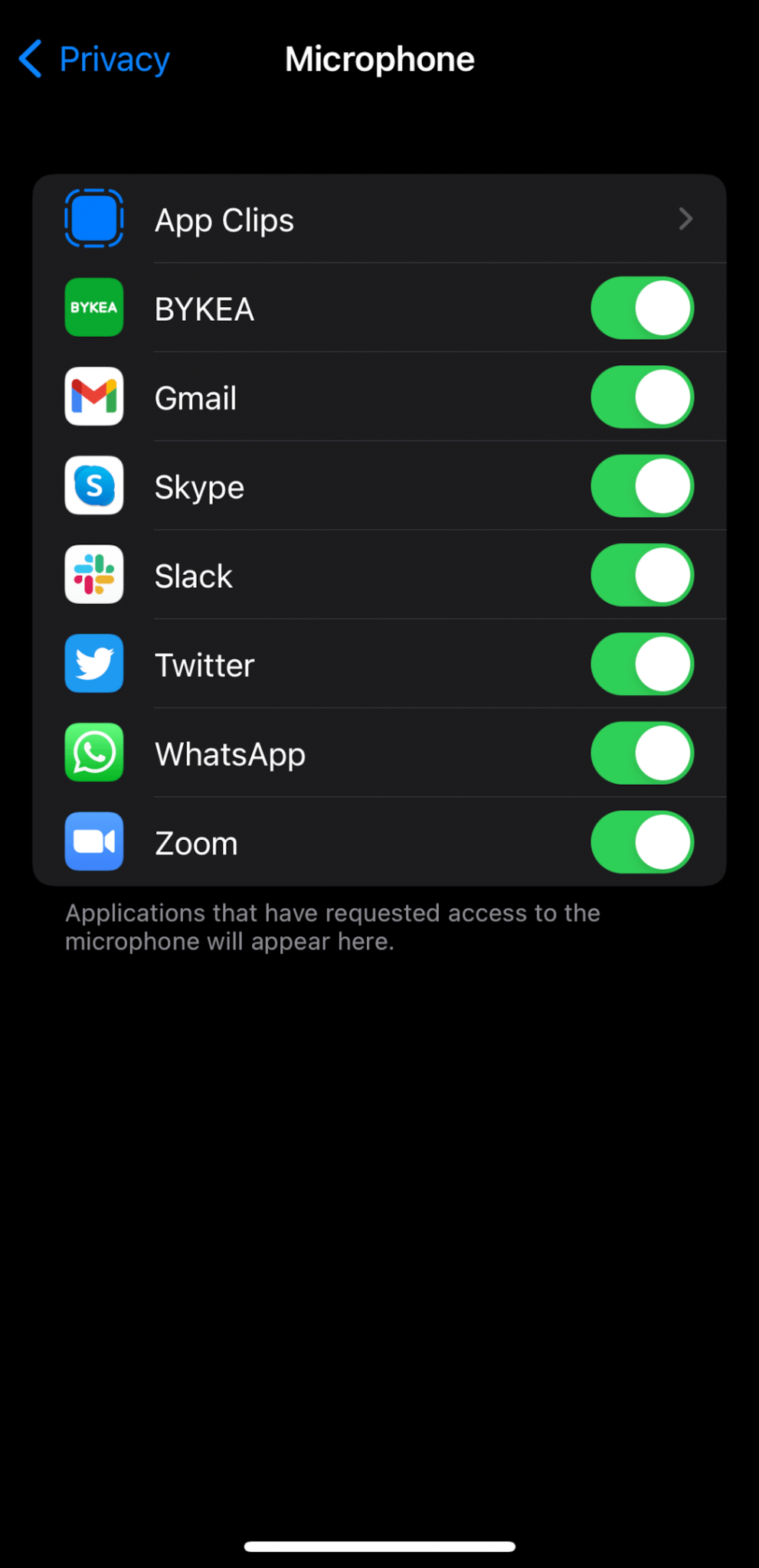Switch off microphone for Slack

642,575
